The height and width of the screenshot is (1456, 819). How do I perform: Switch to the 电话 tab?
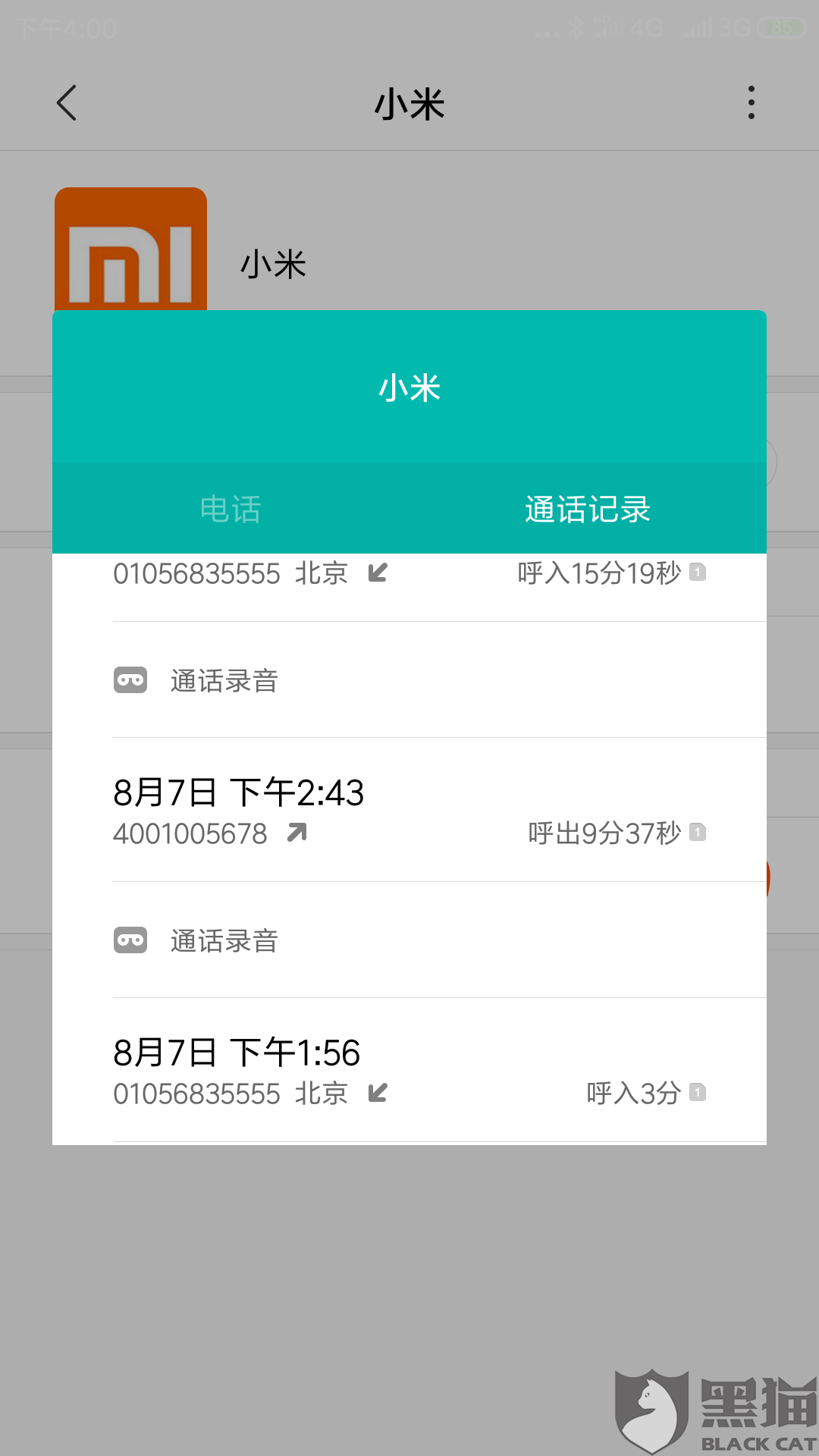(231, 509)
